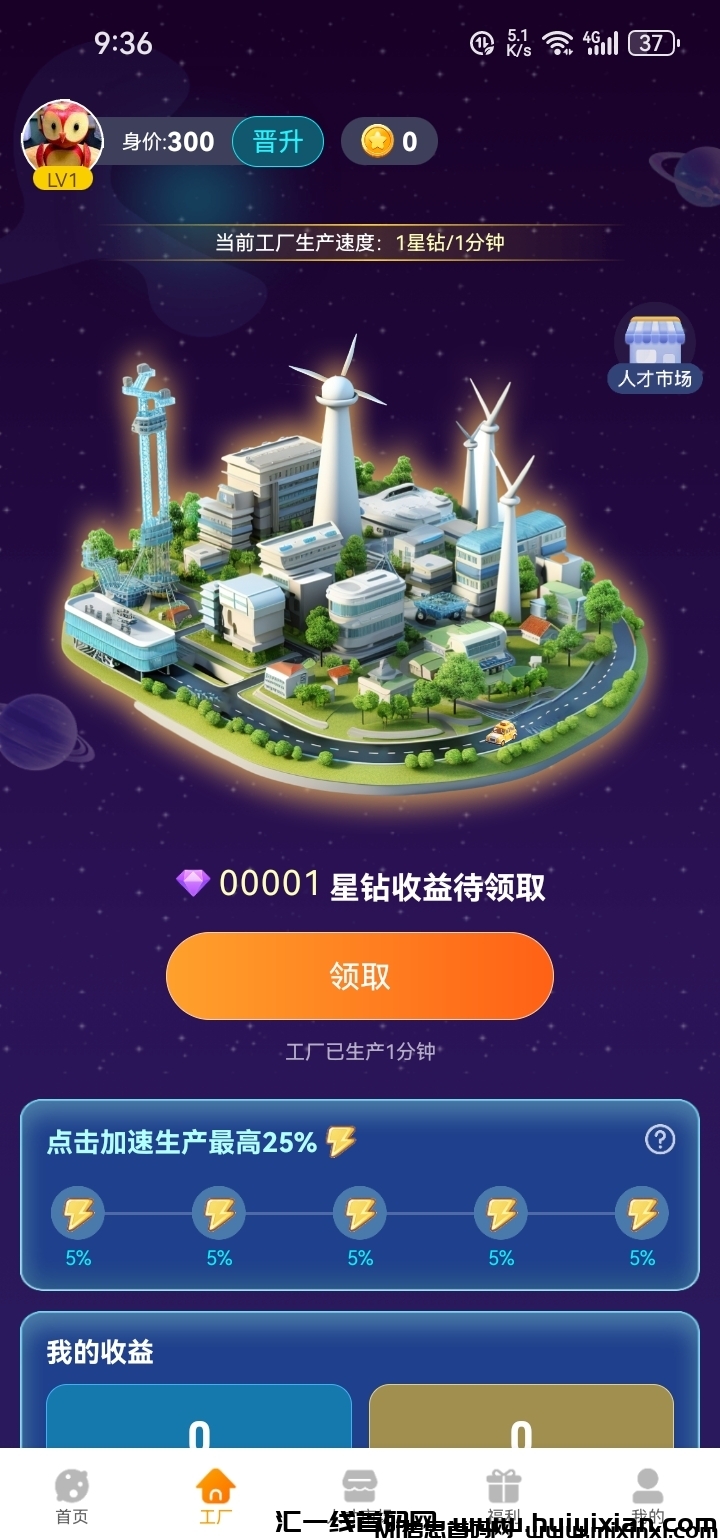This screenshot has height=1540, width=720.
Task: Expand the 当前工厂生产速度 banner
Action: coord(360,242)
